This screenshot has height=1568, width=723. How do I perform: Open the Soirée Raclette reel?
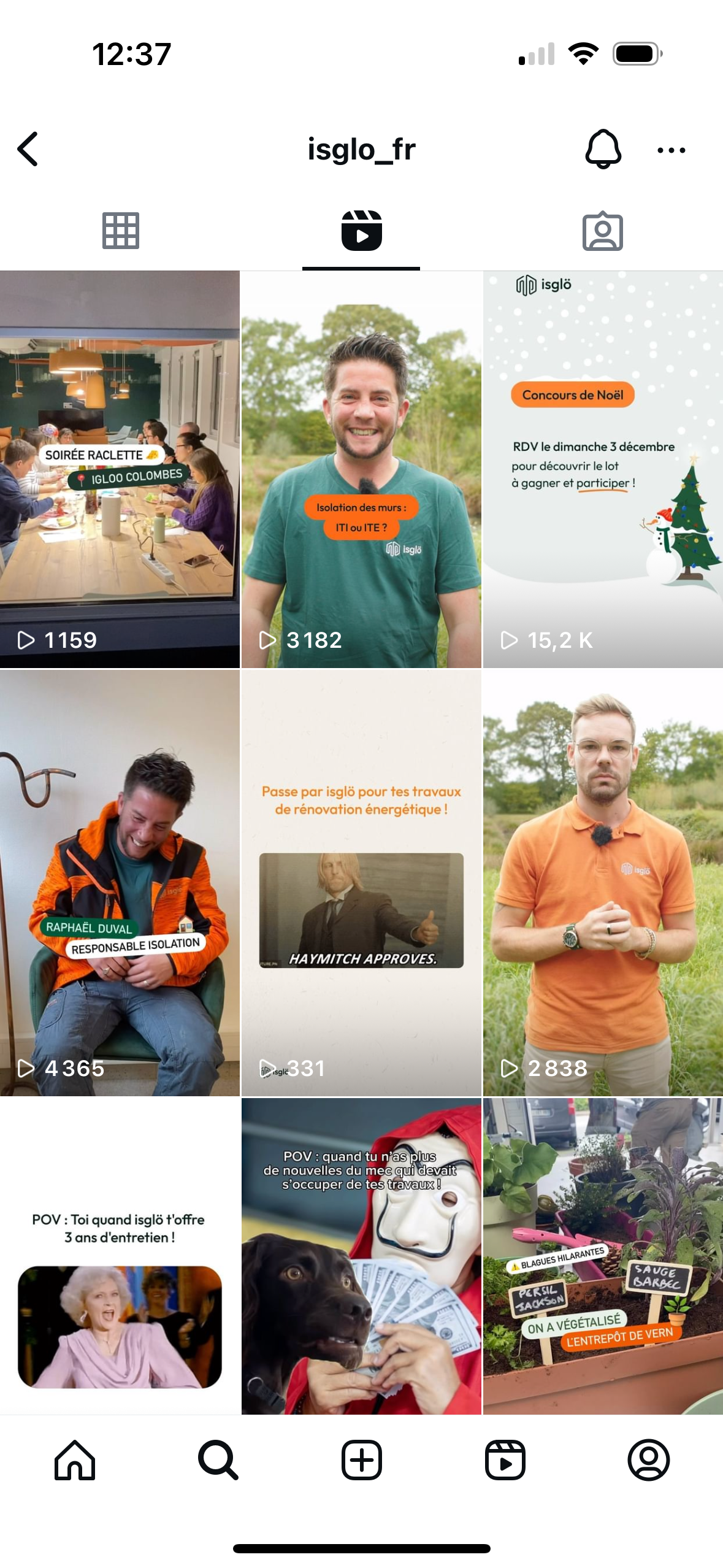point(120,469)
